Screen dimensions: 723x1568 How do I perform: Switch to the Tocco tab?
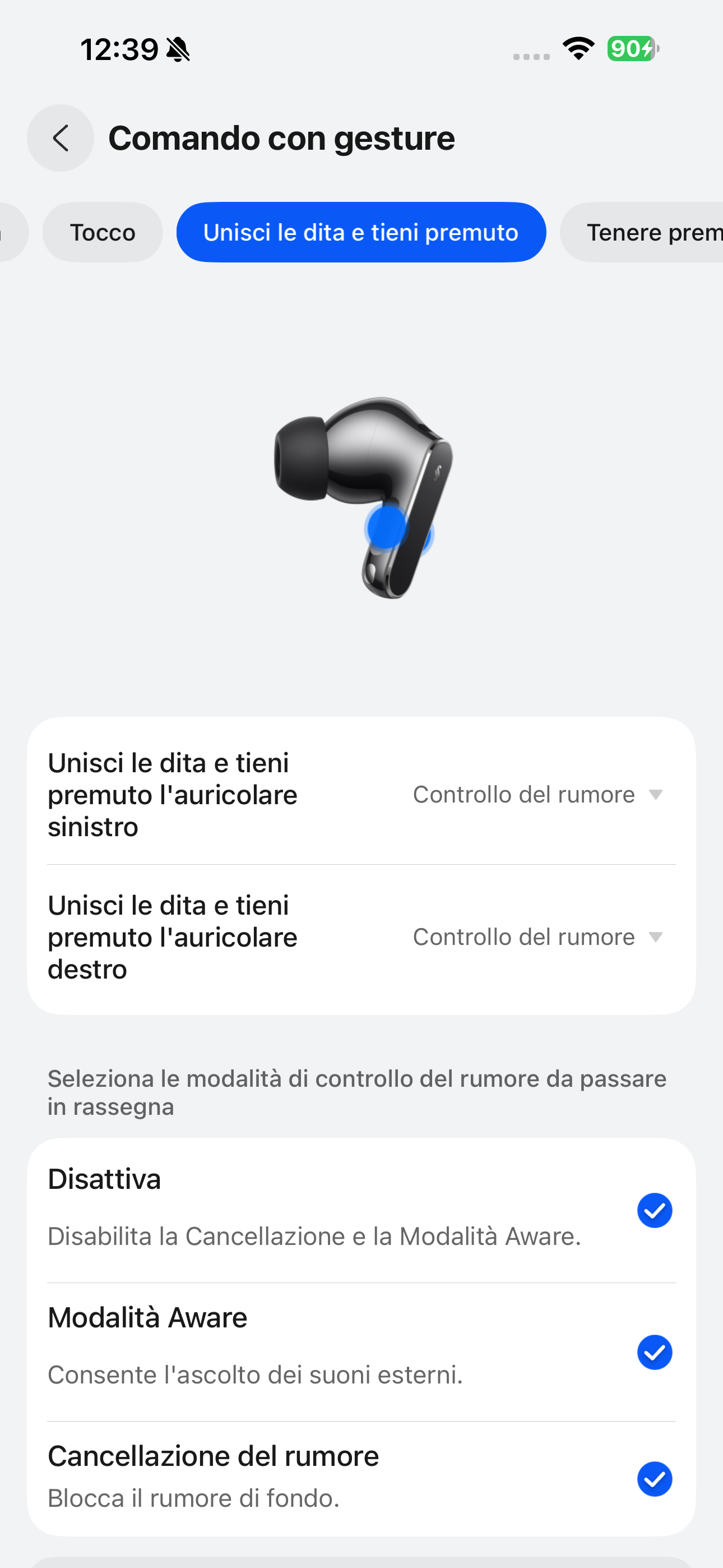pos(102,233)
